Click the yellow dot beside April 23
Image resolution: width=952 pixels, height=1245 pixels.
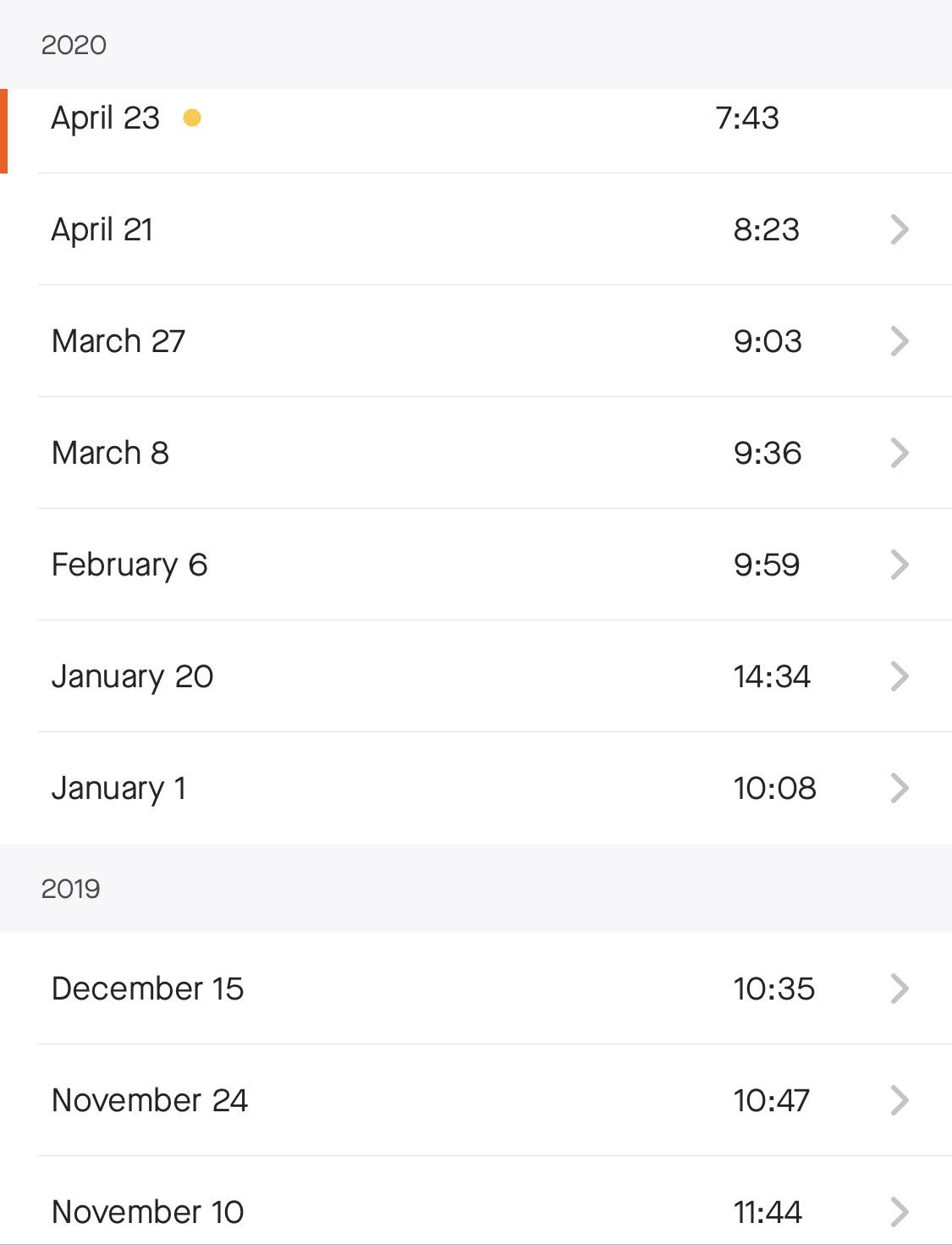click(x=193, y=119)
